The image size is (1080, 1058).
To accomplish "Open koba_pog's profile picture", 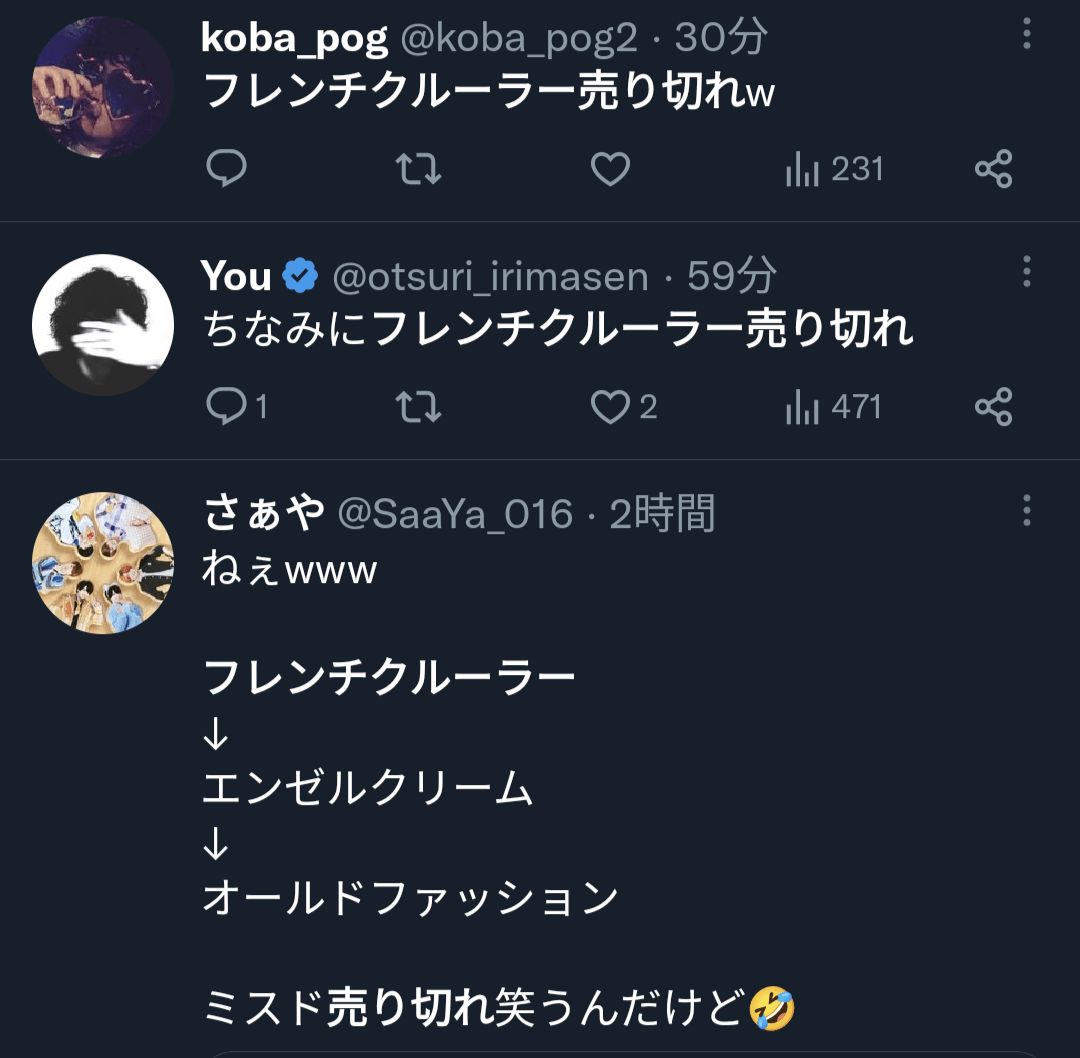I will coord(103,87).
